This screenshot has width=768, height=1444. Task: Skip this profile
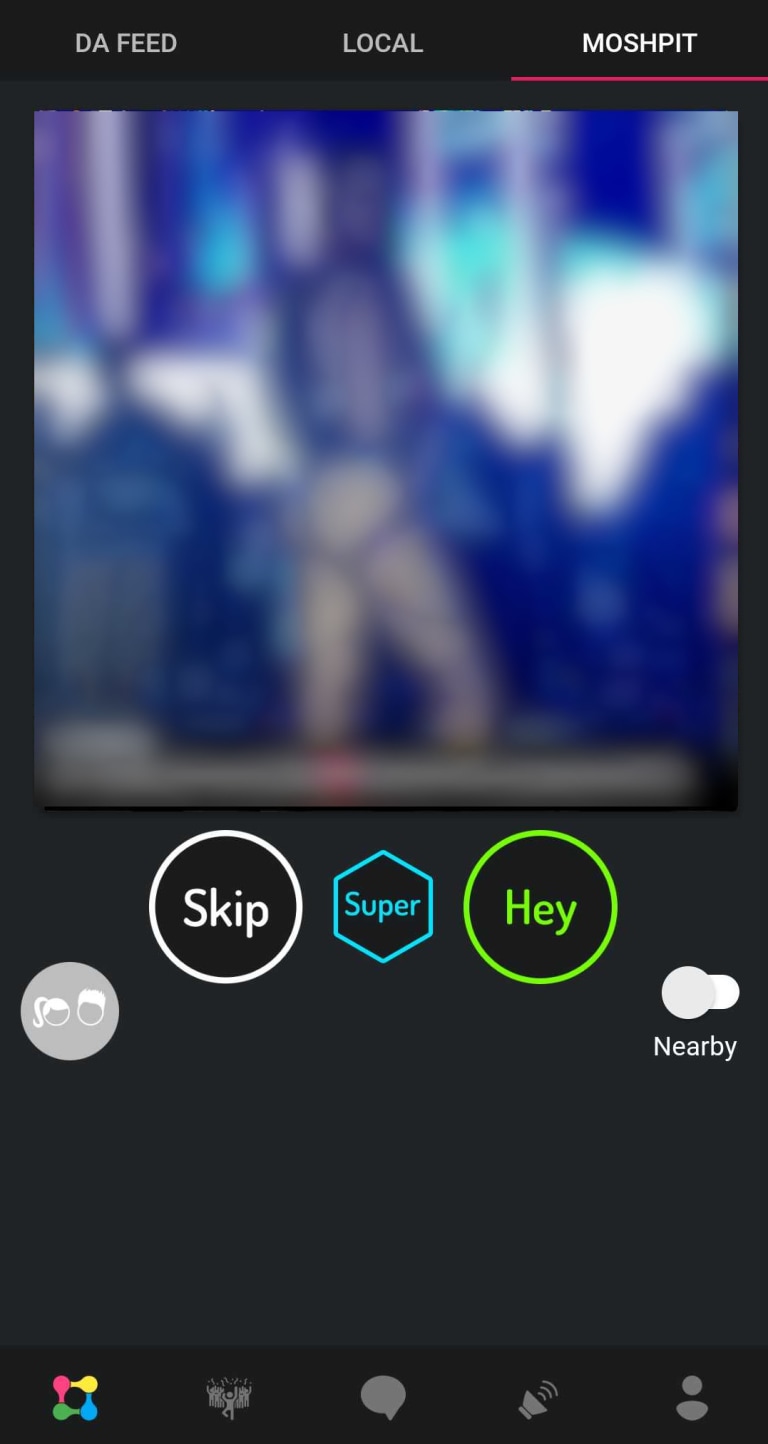(x=225, y=907)
